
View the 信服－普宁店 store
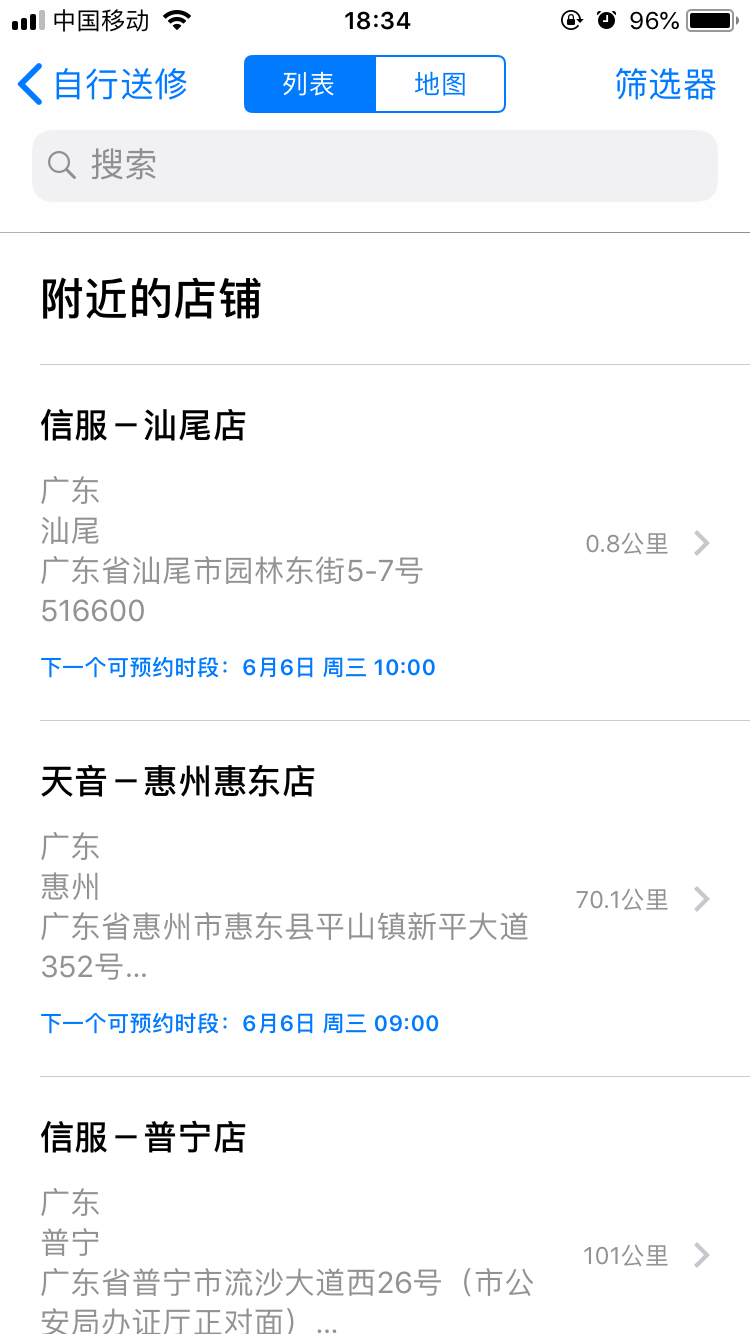coord(375,1230)
